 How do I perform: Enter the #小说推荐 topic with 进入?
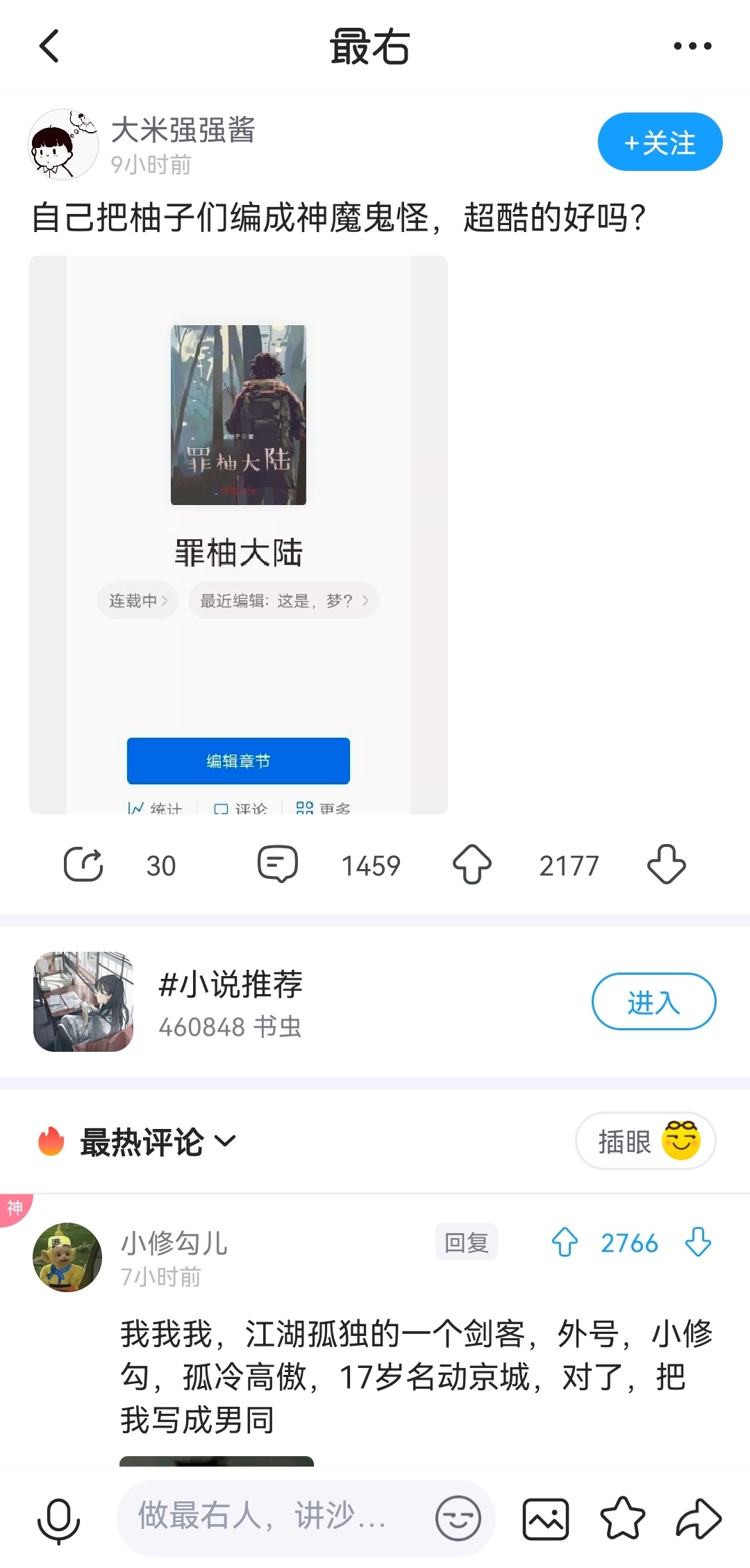tap(653, 1001)
